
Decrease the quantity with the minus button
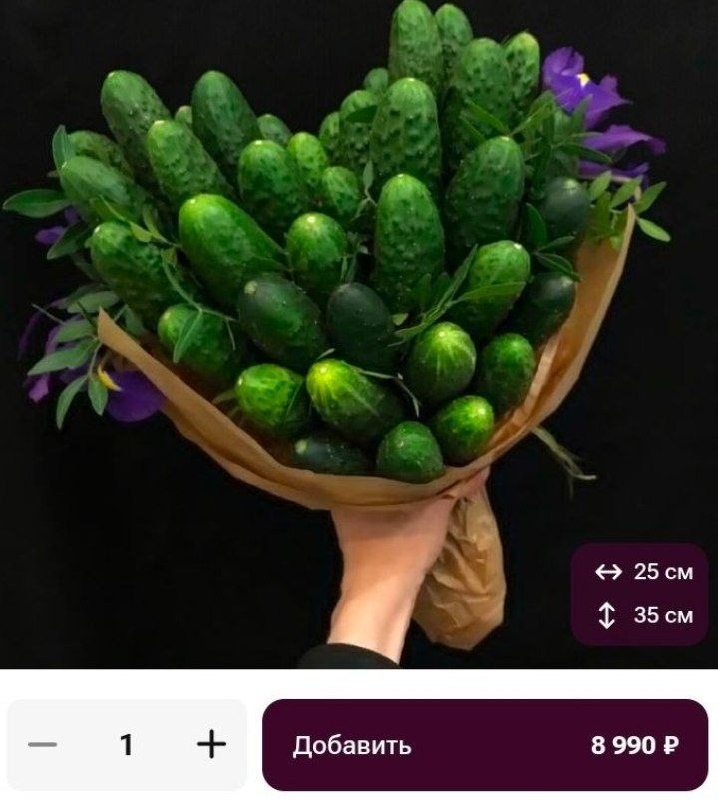coord(42,745)
